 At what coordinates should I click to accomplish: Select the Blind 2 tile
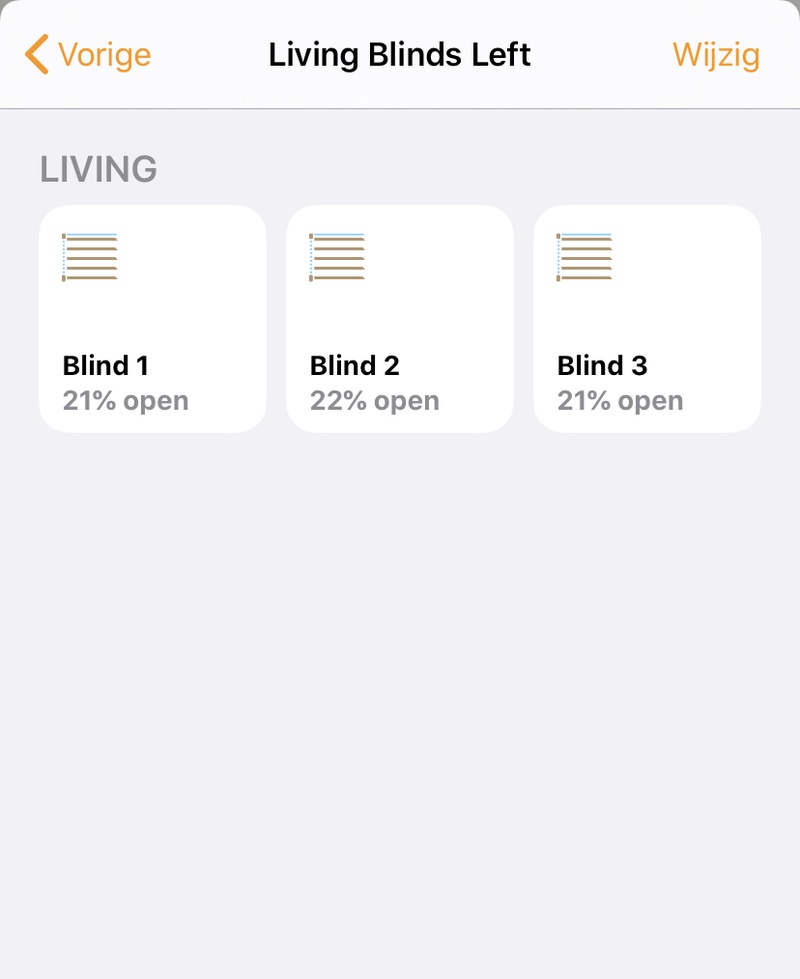[400, 319]
